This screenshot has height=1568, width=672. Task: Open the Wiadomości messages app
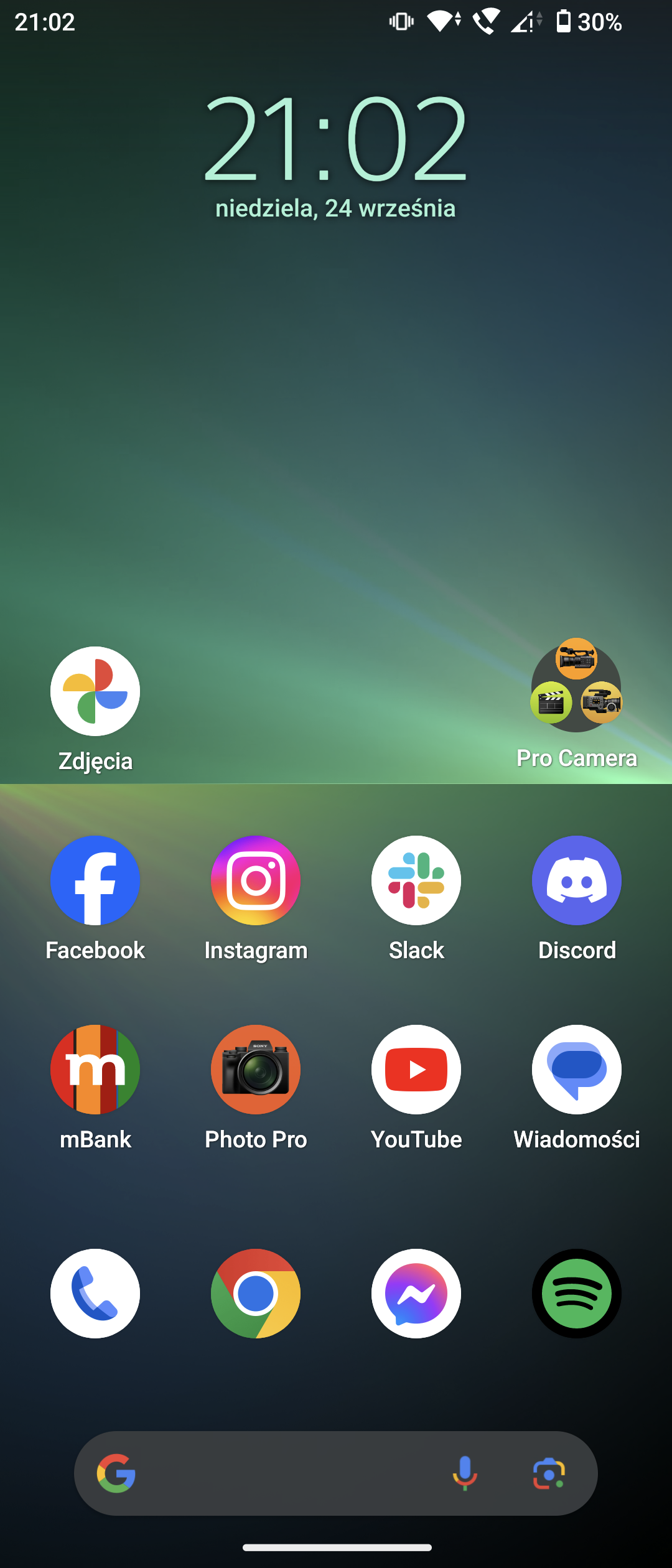click(576, 1070)
